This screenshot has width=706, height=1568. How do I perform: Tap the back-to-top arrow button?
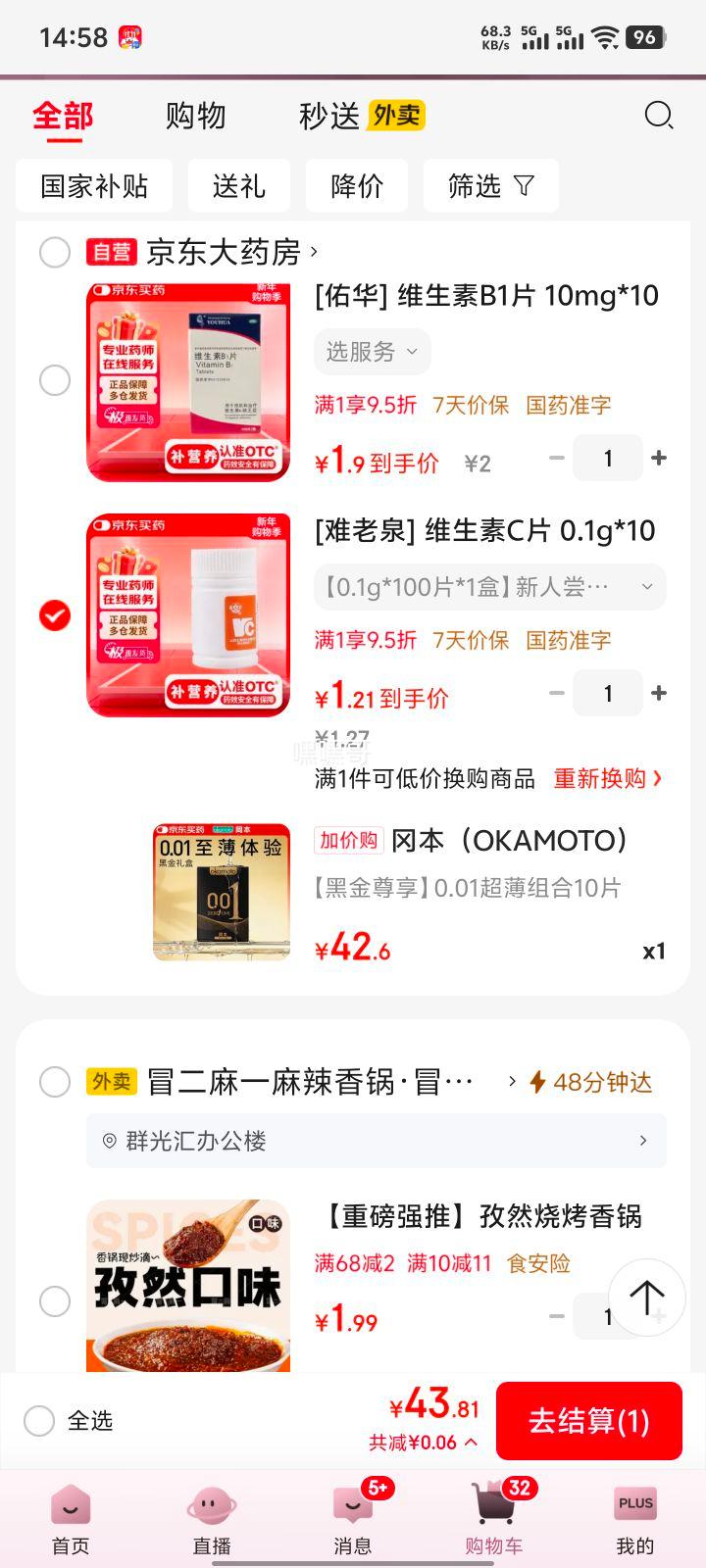(x=646, y=1298)
